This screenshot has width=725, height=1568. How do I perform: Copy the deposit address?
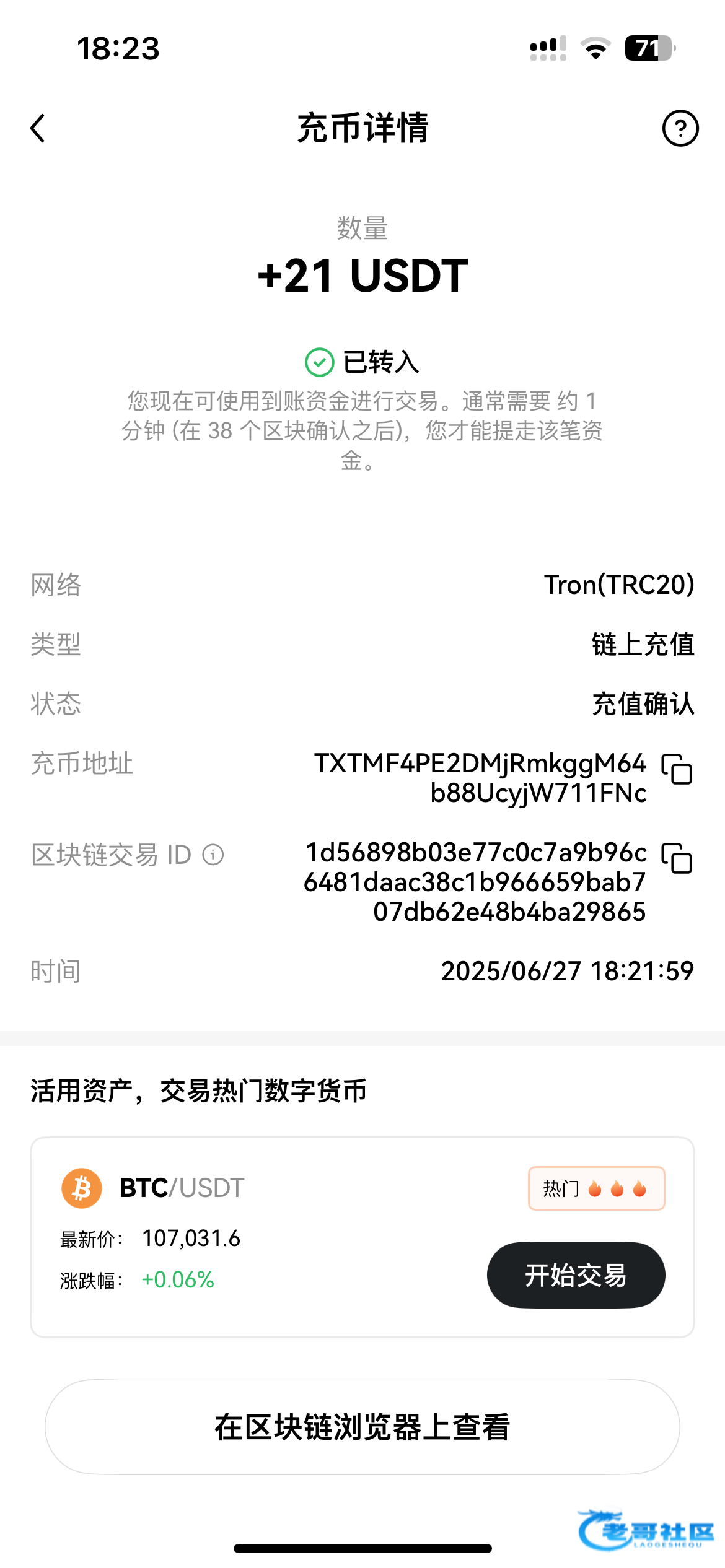(677, 769)
